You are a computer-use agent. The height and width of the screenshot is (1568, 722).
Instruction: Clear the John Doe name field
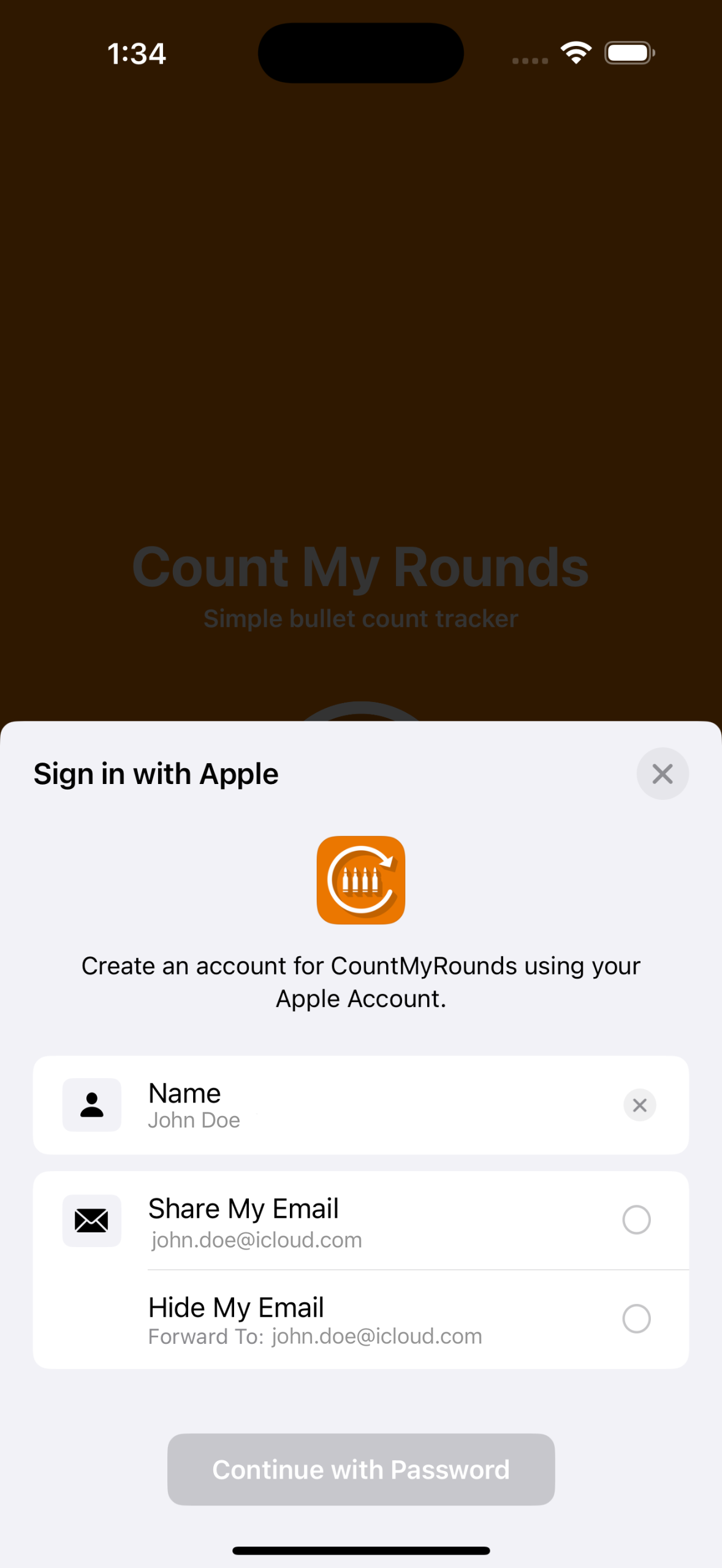[639, 1105]
